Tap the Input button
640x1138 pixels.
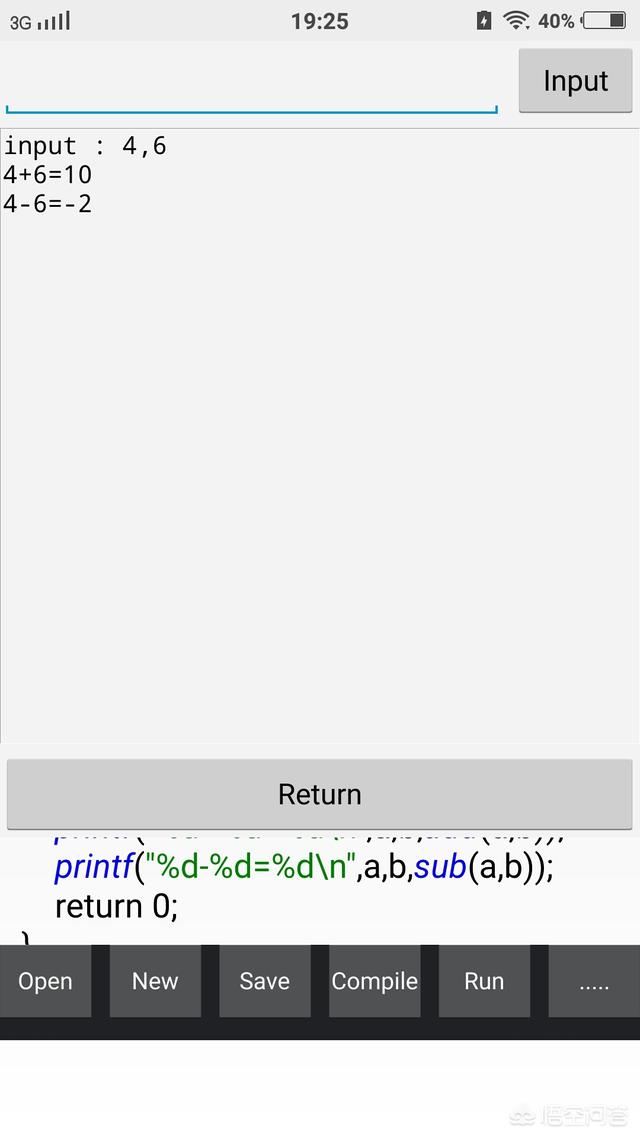pos(575,81)
